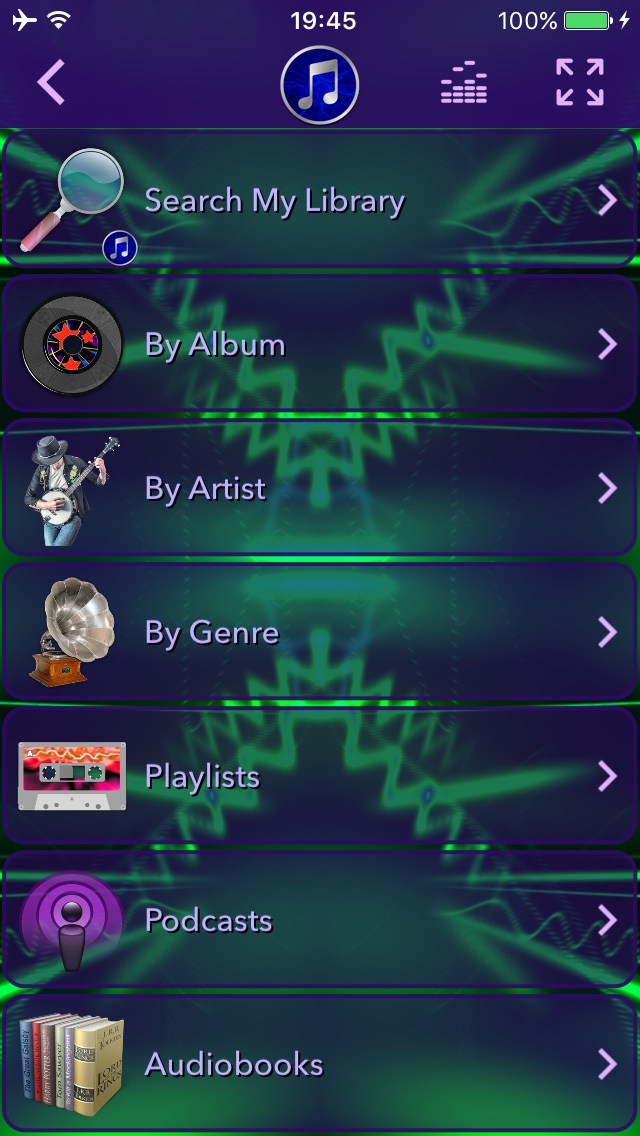Enter fullscreen with the expand arrows icon
The height and width of the screenshot is (1136, 640).
[580, 82]
